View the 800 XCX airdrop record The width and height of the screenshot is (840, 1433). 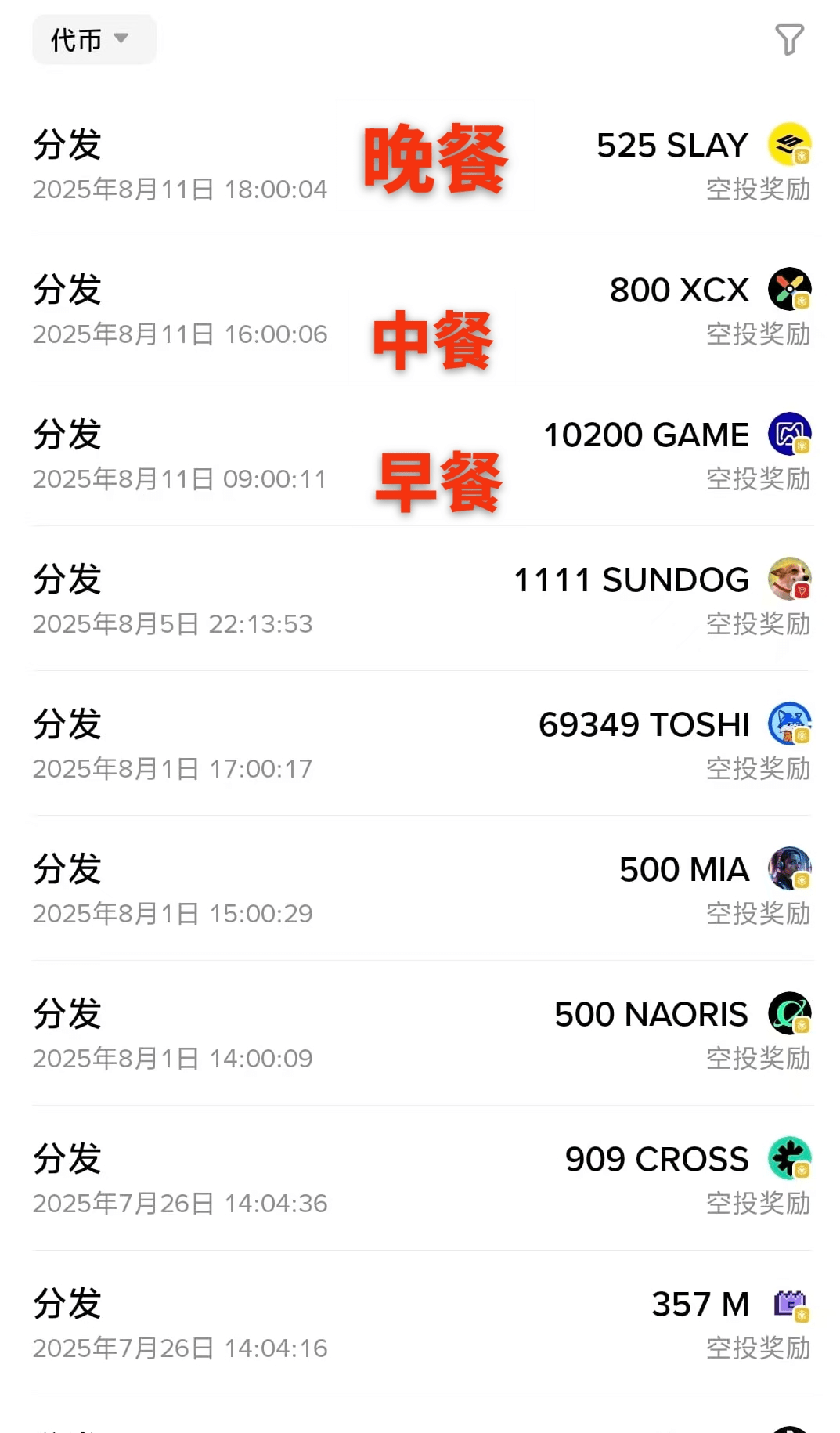(x=423, y=310)
